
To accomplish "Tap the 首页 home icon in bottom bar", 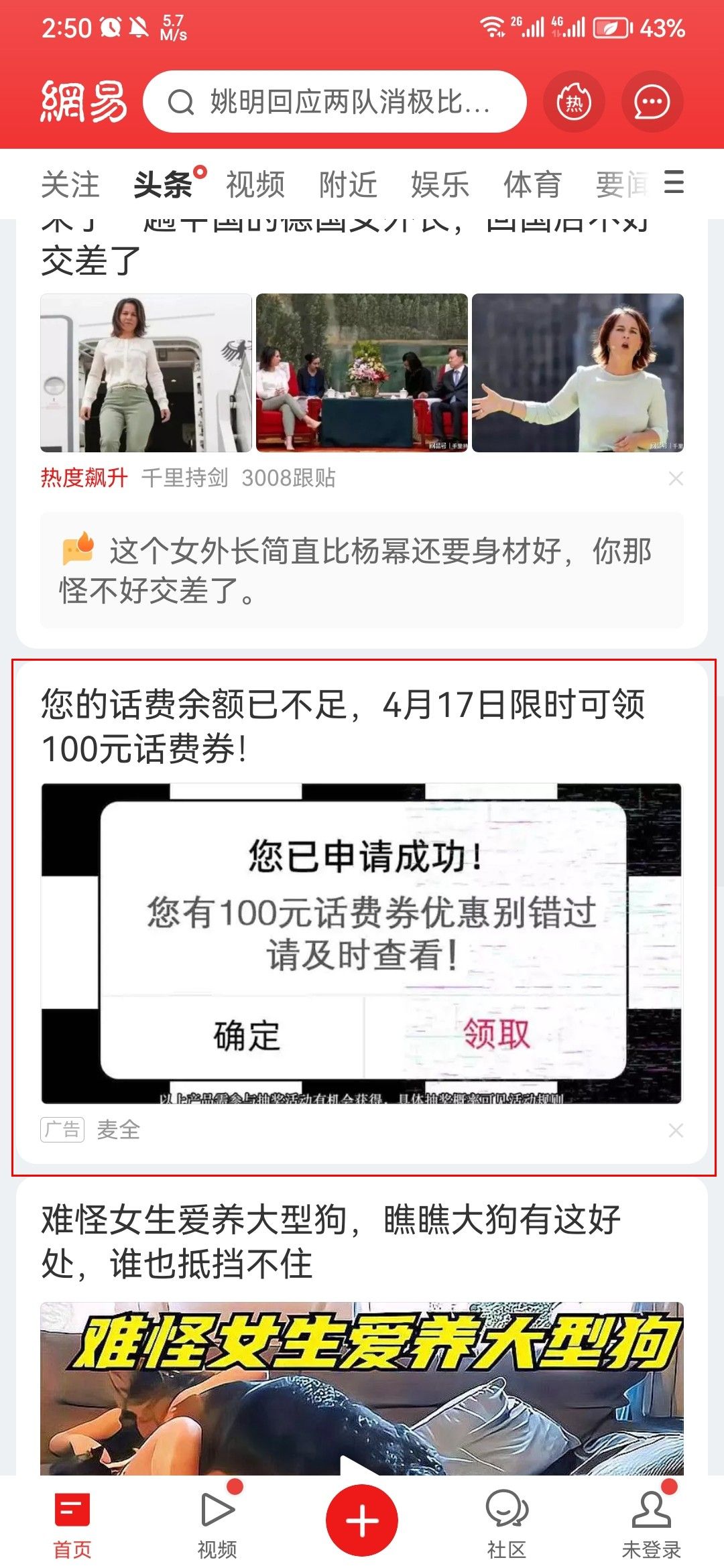I will (70, 1518).
